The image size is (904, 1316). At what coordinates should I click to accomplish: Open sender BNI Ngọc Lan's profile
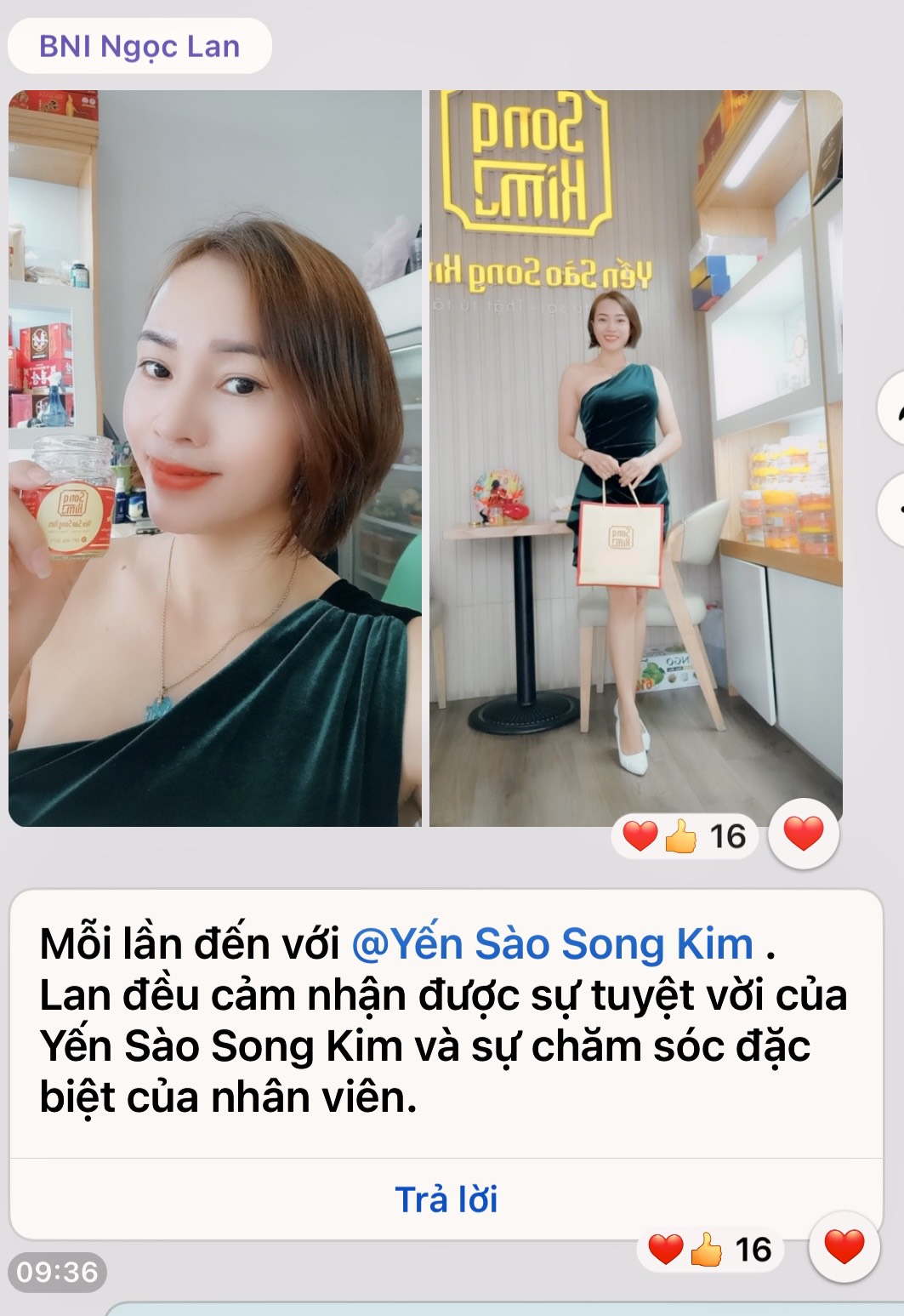pos(139,47)
